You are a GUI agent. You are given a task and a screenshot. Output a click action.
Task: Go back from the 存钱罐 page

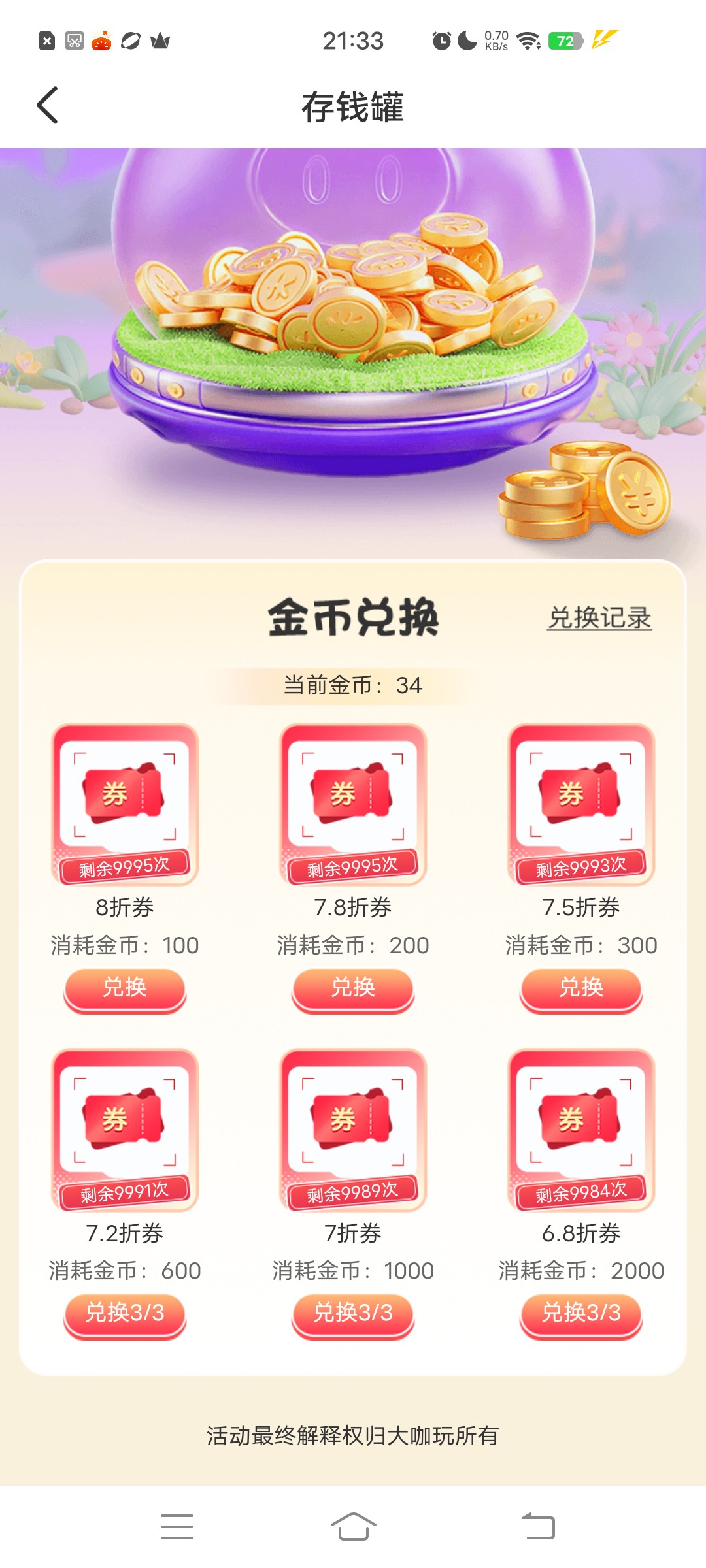[47, 105]
